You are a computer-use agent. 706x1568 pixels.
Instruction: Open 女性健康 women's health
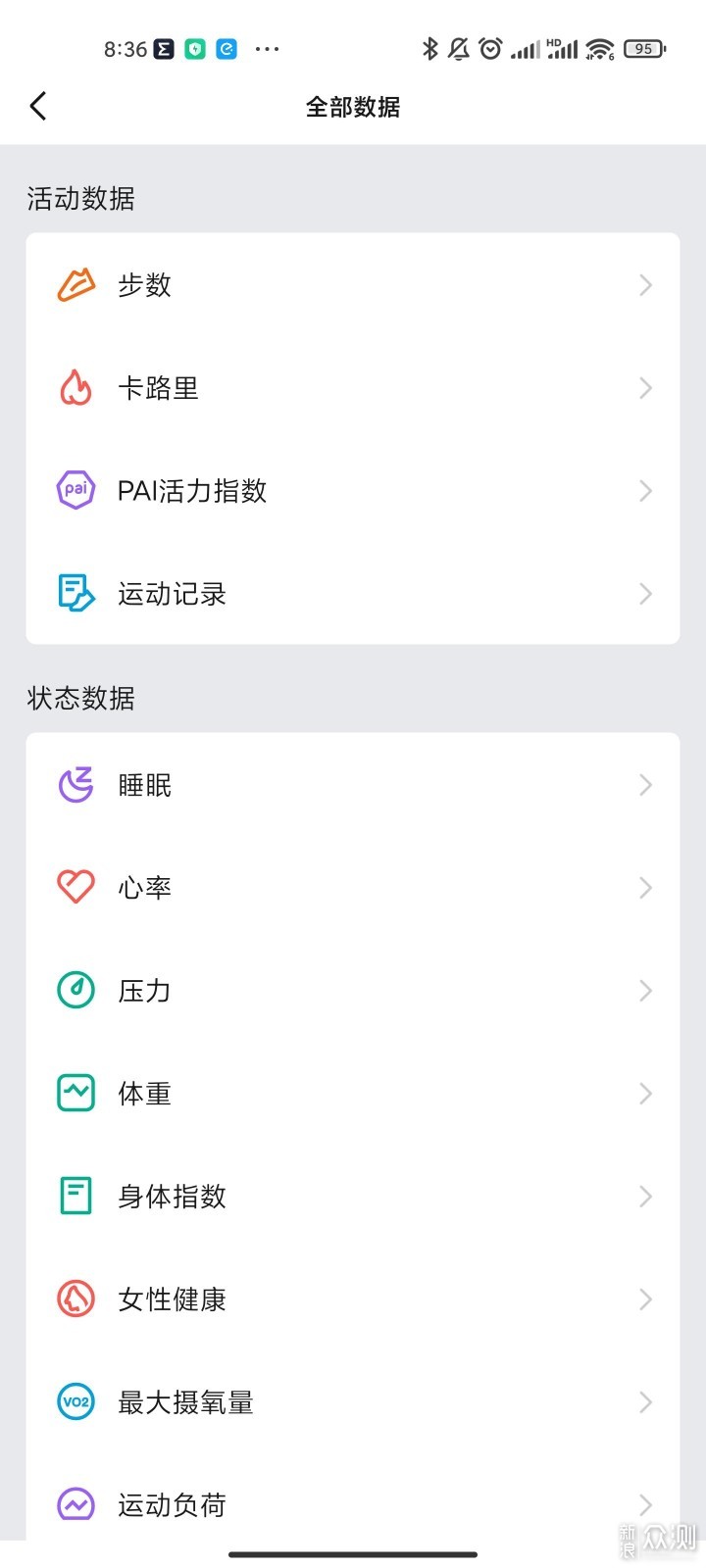click(353, 1299)
